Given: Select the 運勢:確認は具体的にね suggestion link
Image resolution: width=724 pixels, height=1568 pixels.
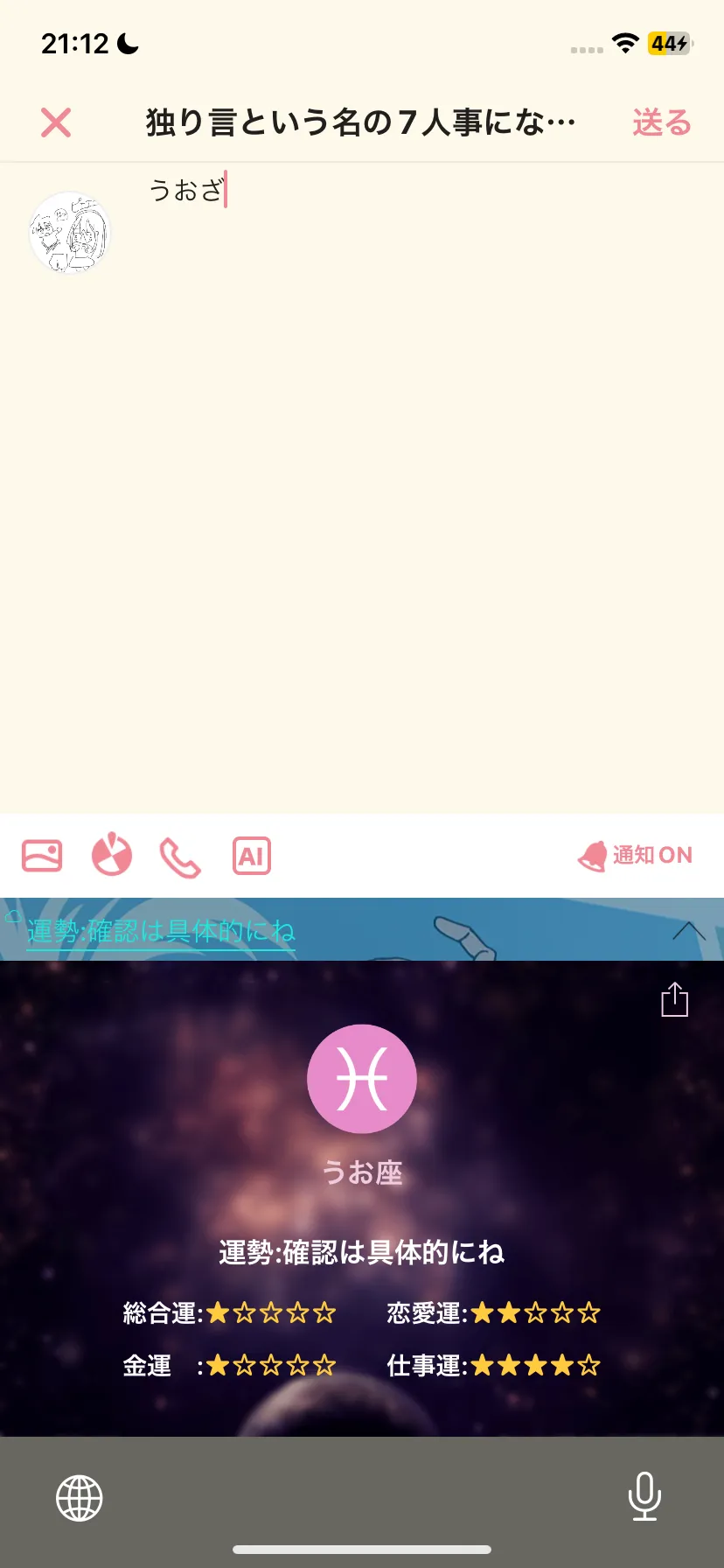Looking at the screenshot, I should [x=161, y=931].
